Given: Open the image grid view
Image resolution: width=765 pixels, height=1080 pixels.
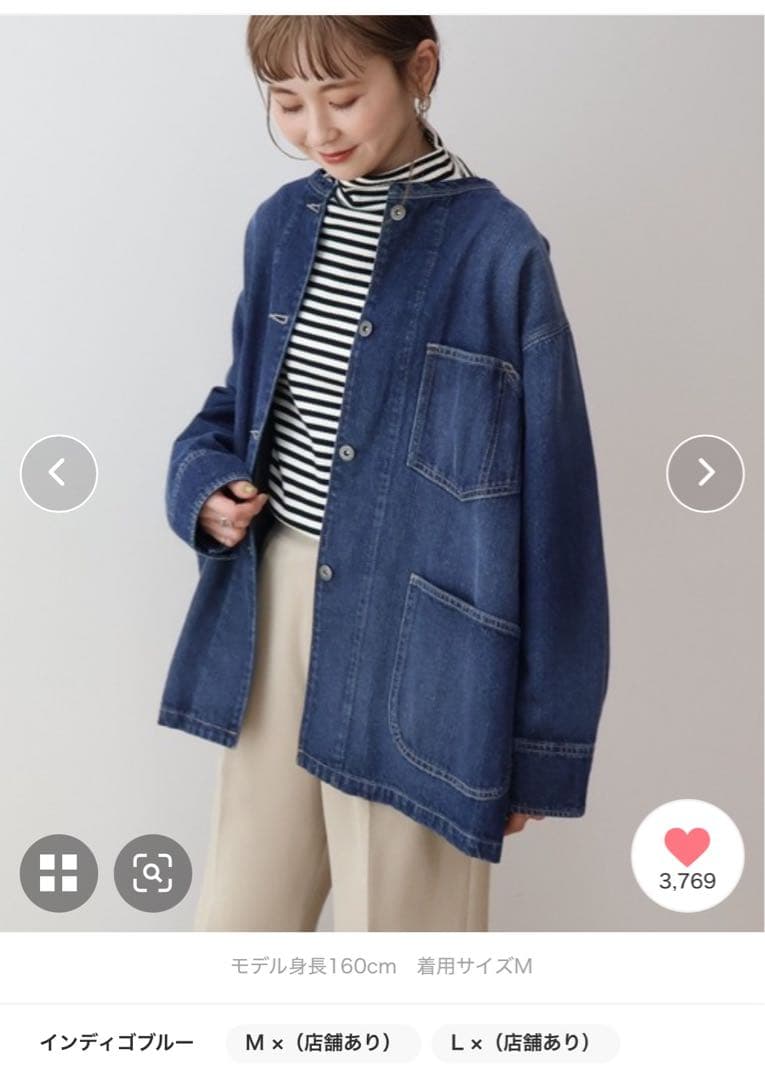Looking at the screenshot, I should pyautogui.click(x=59, y=872).
